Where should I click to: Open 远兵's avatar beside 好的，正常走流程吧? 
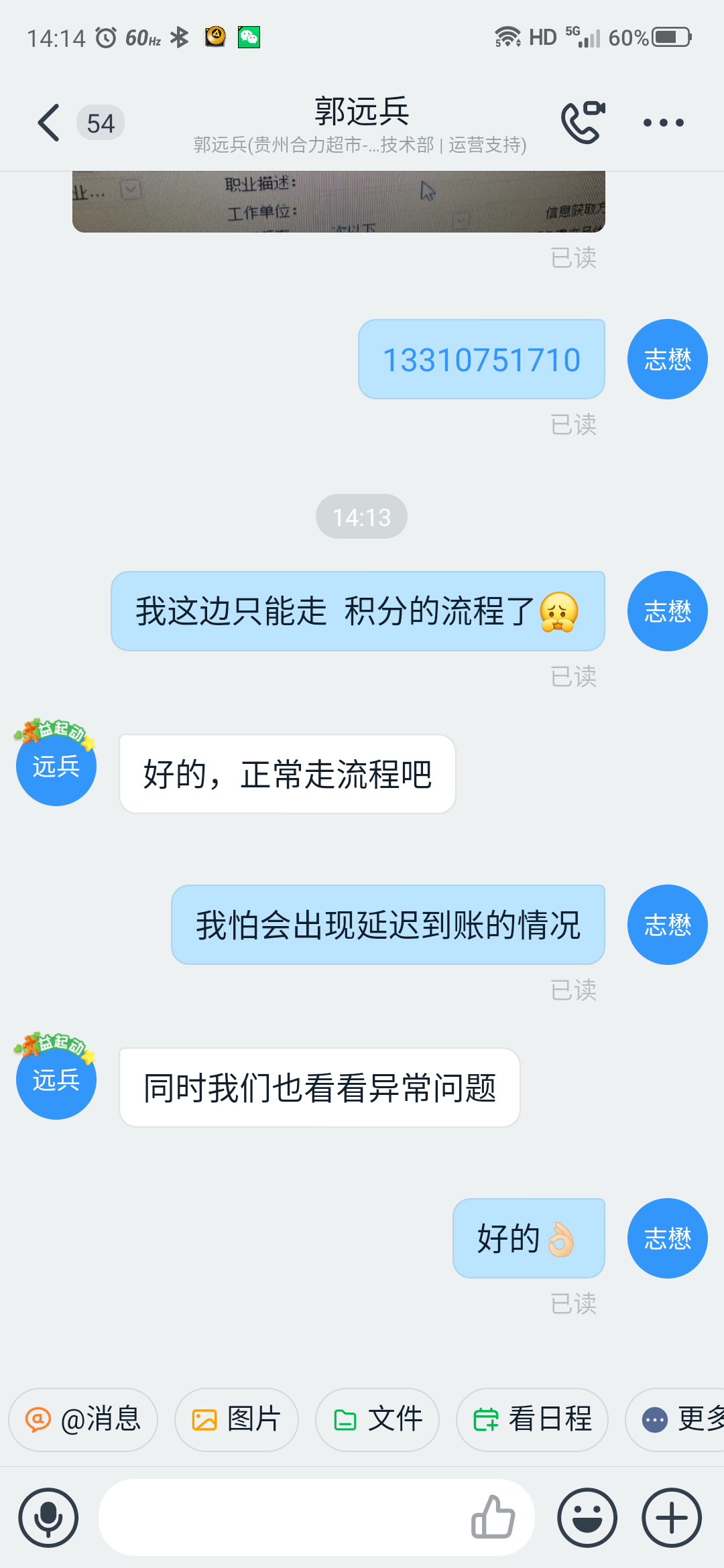[x=56, y=765]
